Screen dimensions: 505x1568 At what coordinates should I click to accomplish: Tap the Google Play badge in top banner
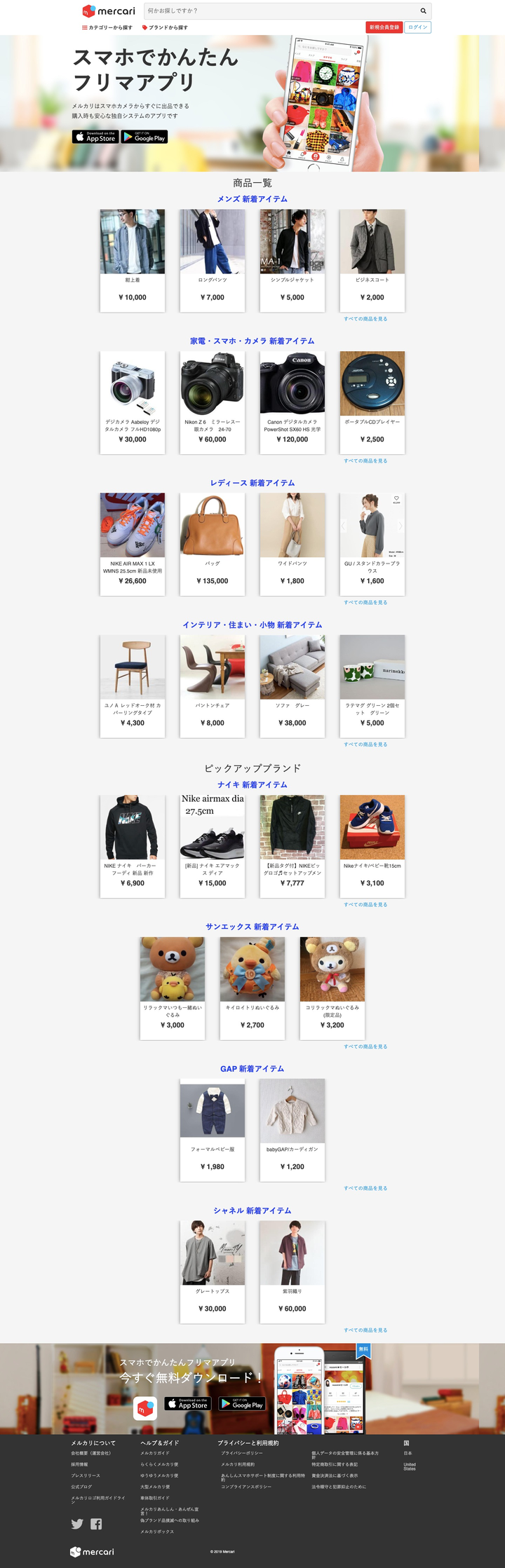[x=144, y=137]
